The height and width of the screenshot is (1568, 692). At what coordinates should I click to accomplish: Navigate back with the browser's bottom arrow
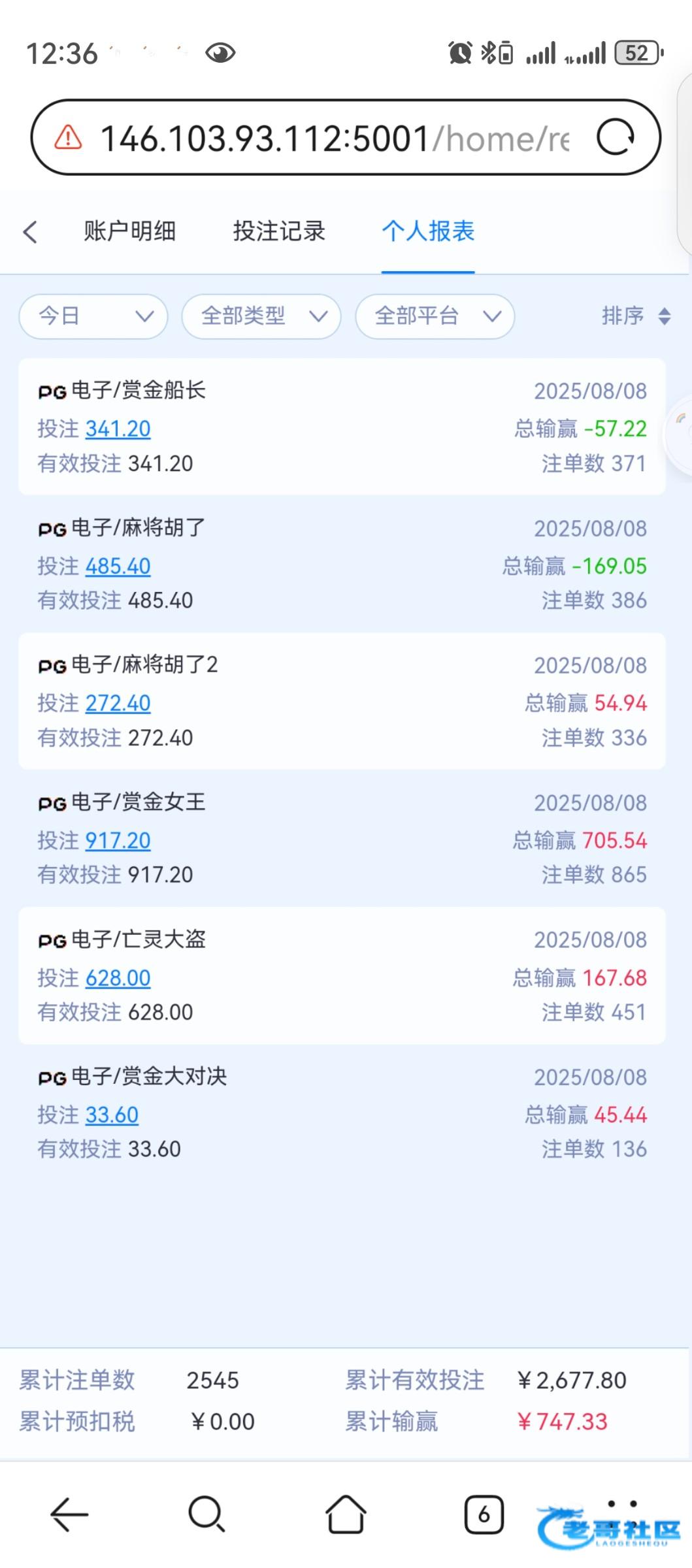(69, 1514)
